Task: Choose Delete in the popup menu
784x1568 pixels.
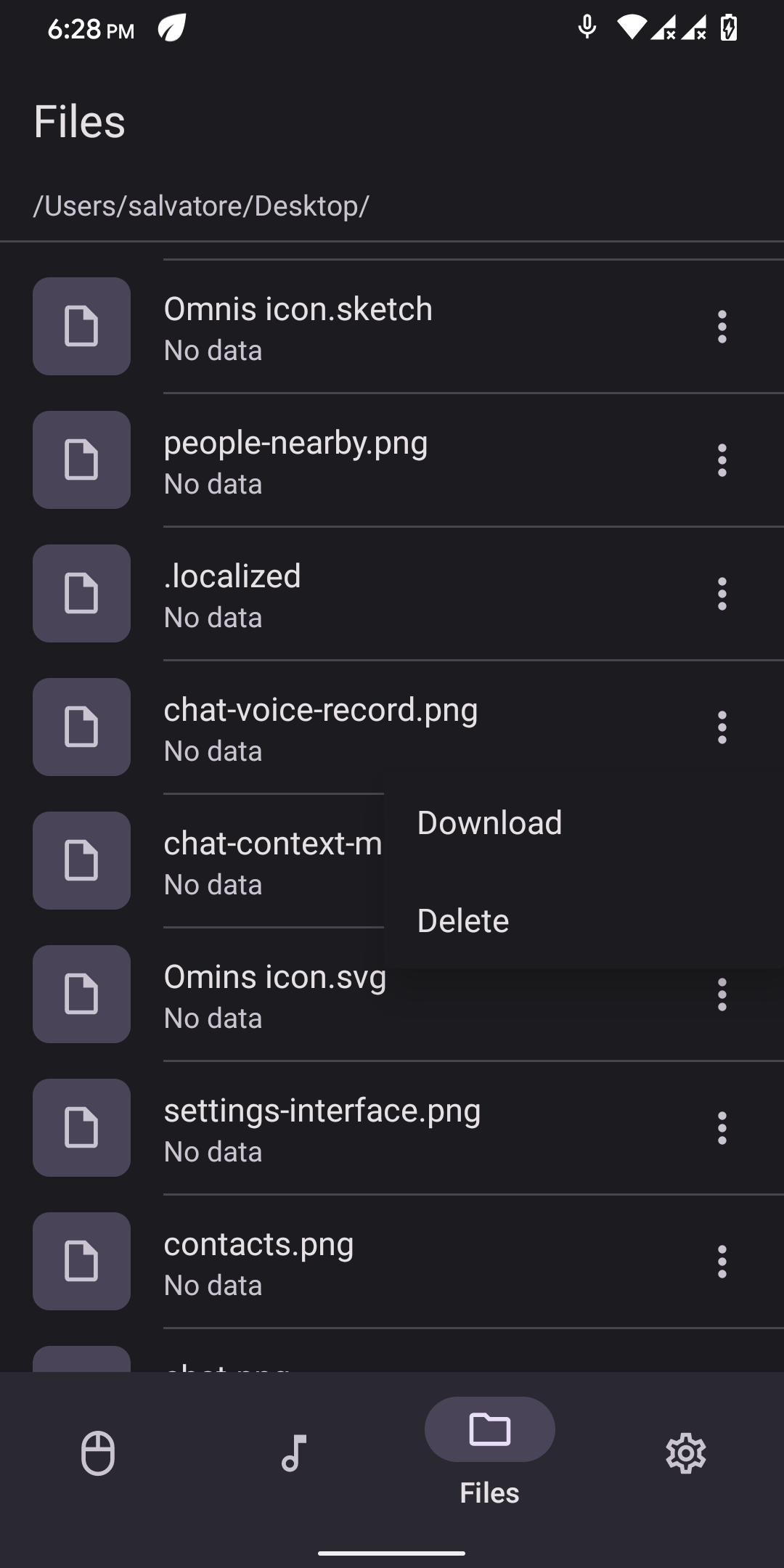Action: click(x=463, y=921)
